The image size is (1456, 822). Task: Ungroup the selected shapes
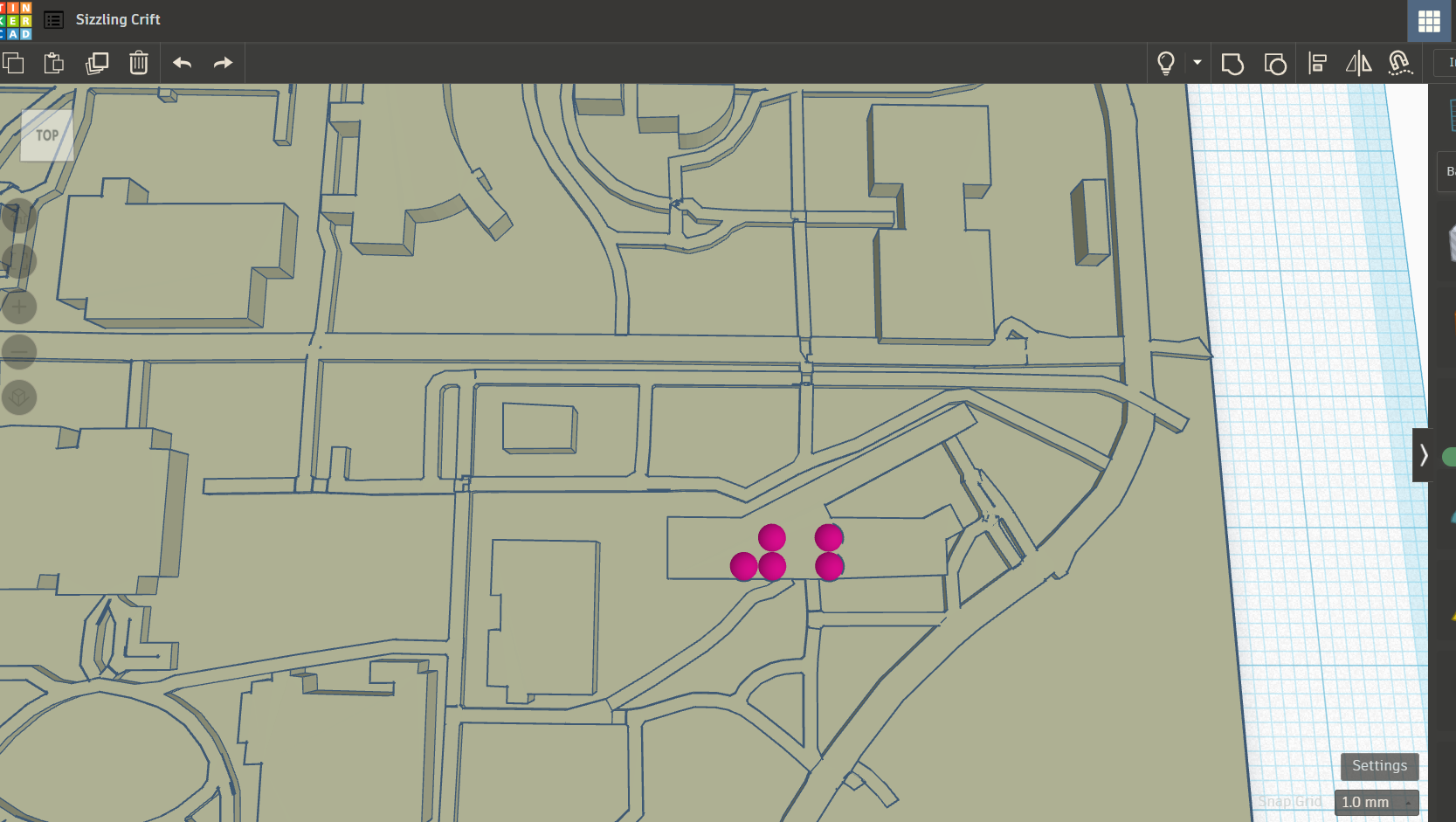(1275, 64)
